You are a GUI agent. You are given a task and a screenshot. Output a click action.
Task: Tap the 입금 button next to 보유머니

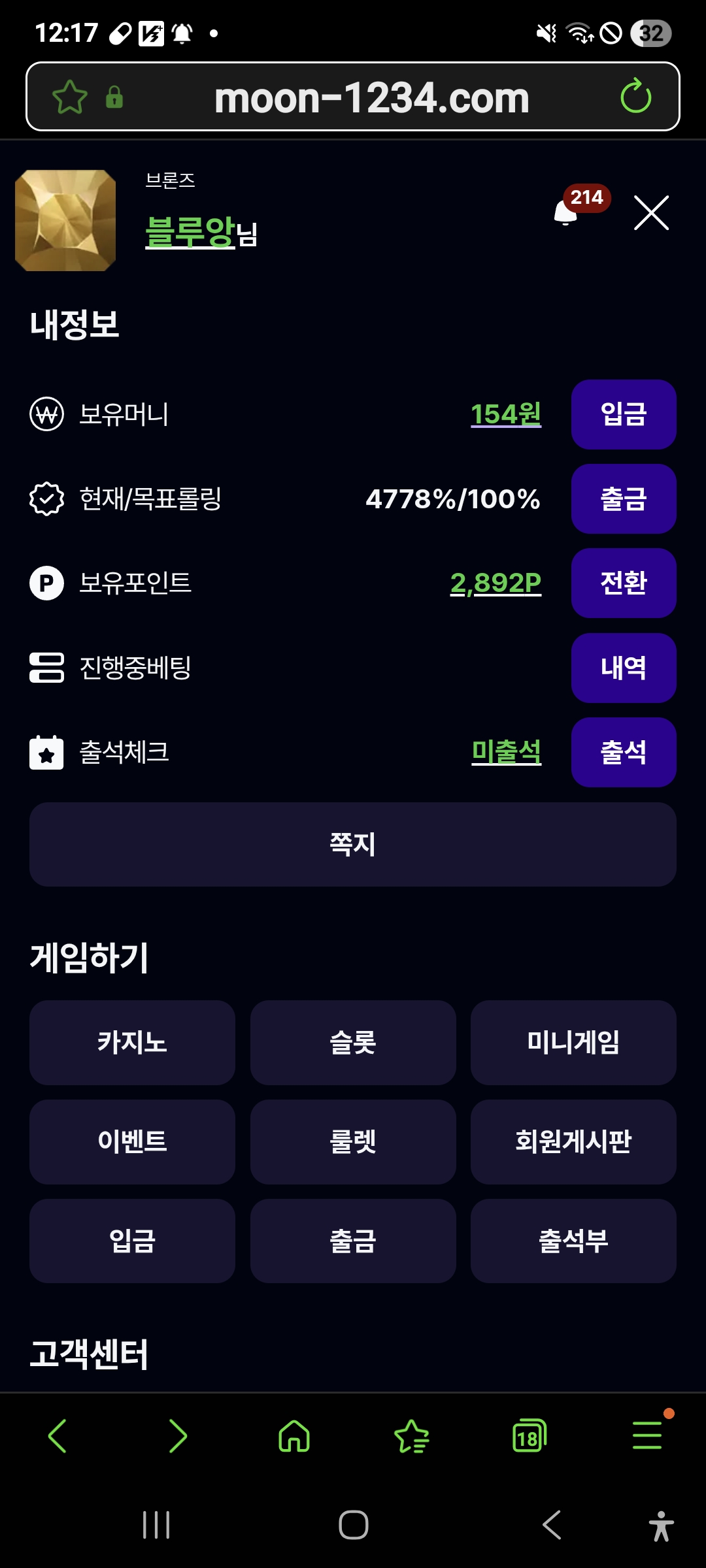tap(623, 414)
